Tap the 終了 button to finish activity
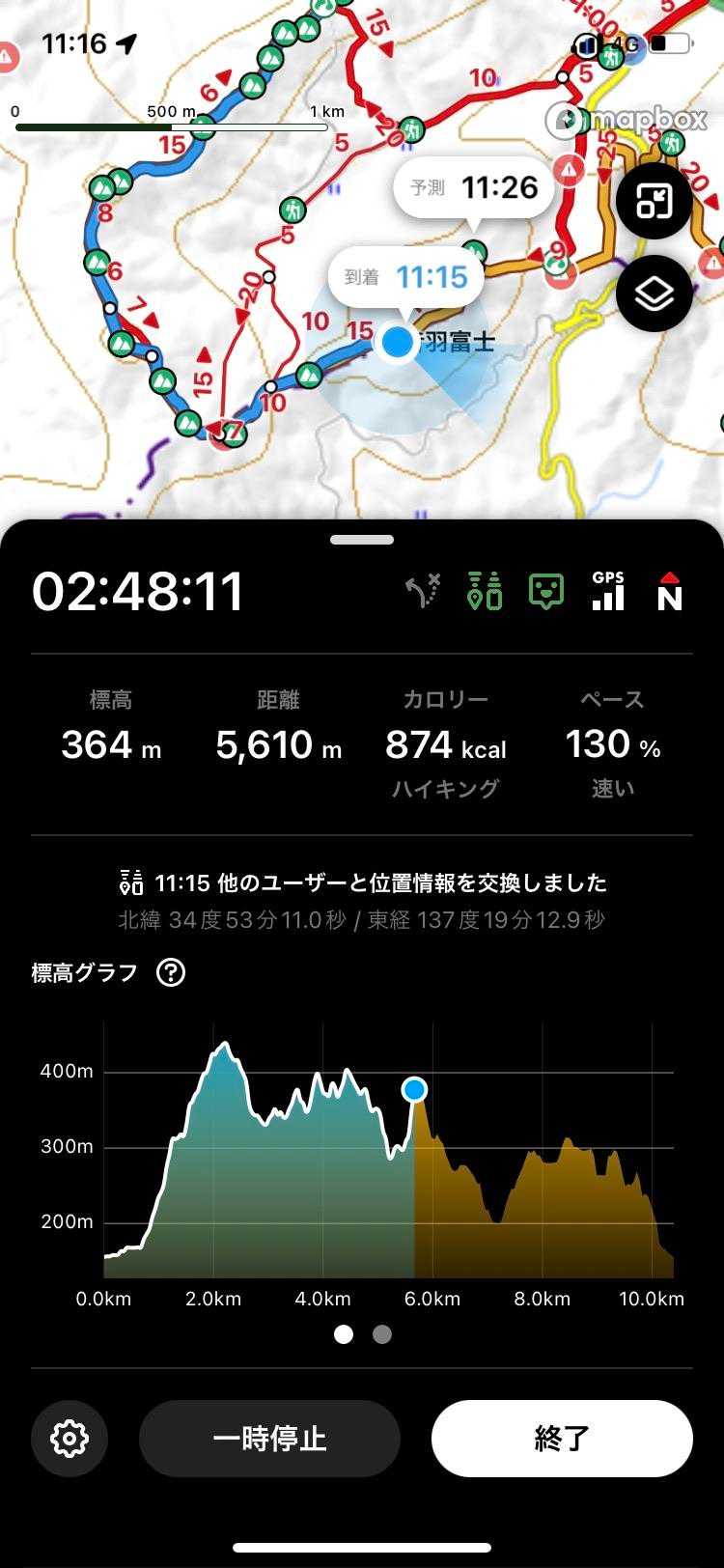 [562, 1438]
